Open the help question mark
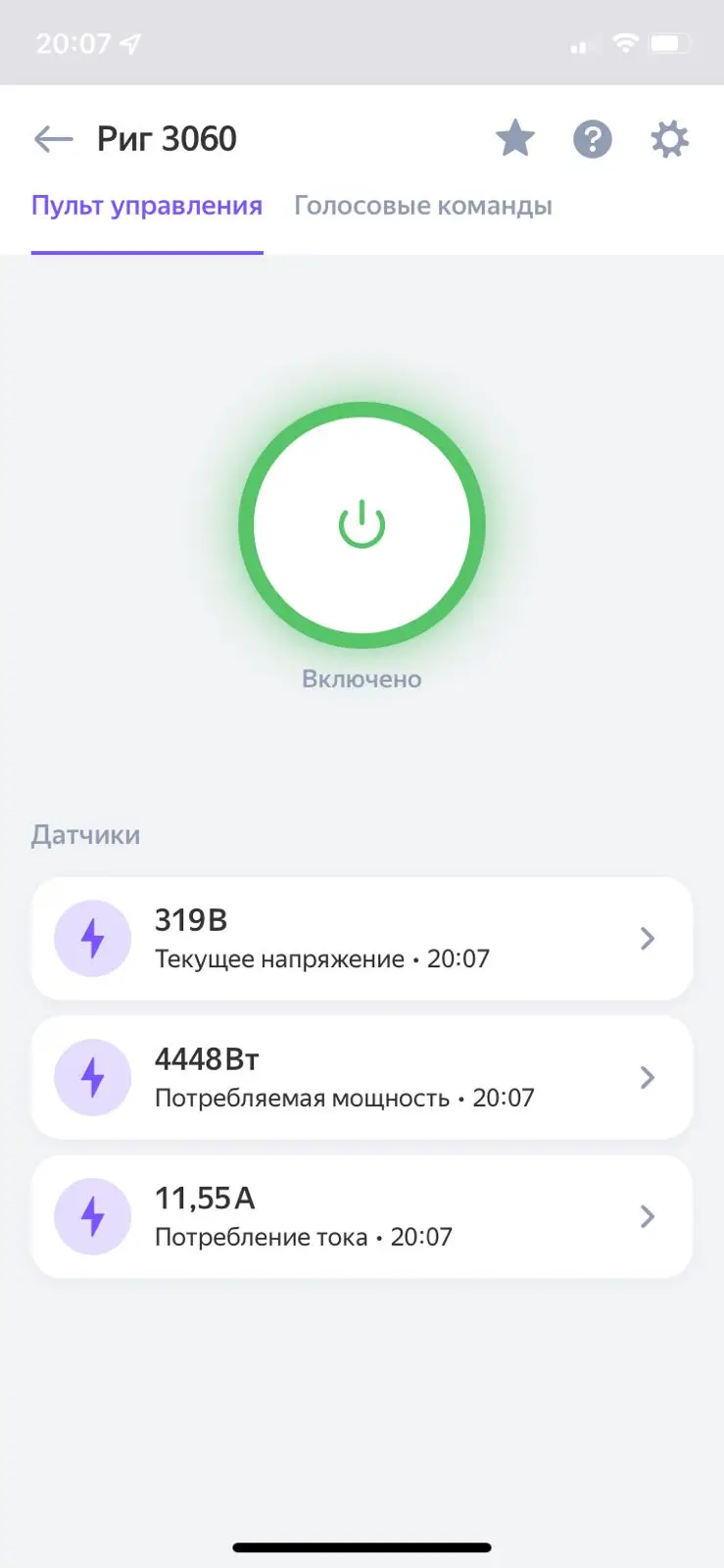The image size is (724, 1568). point(592,139)
